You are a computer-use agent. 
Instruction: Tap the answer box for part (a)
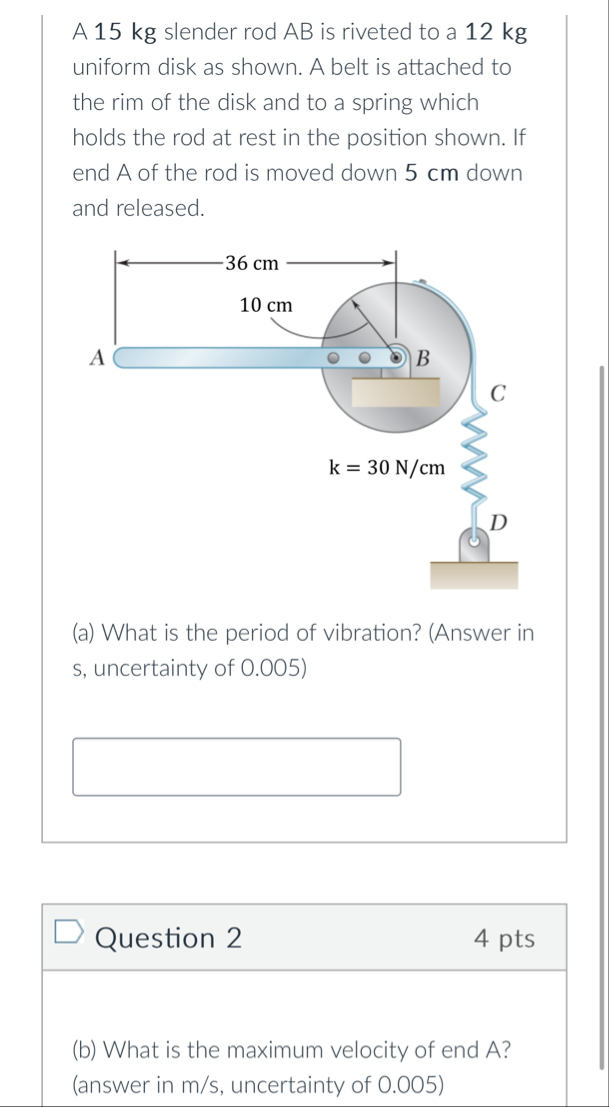point(237,767)
